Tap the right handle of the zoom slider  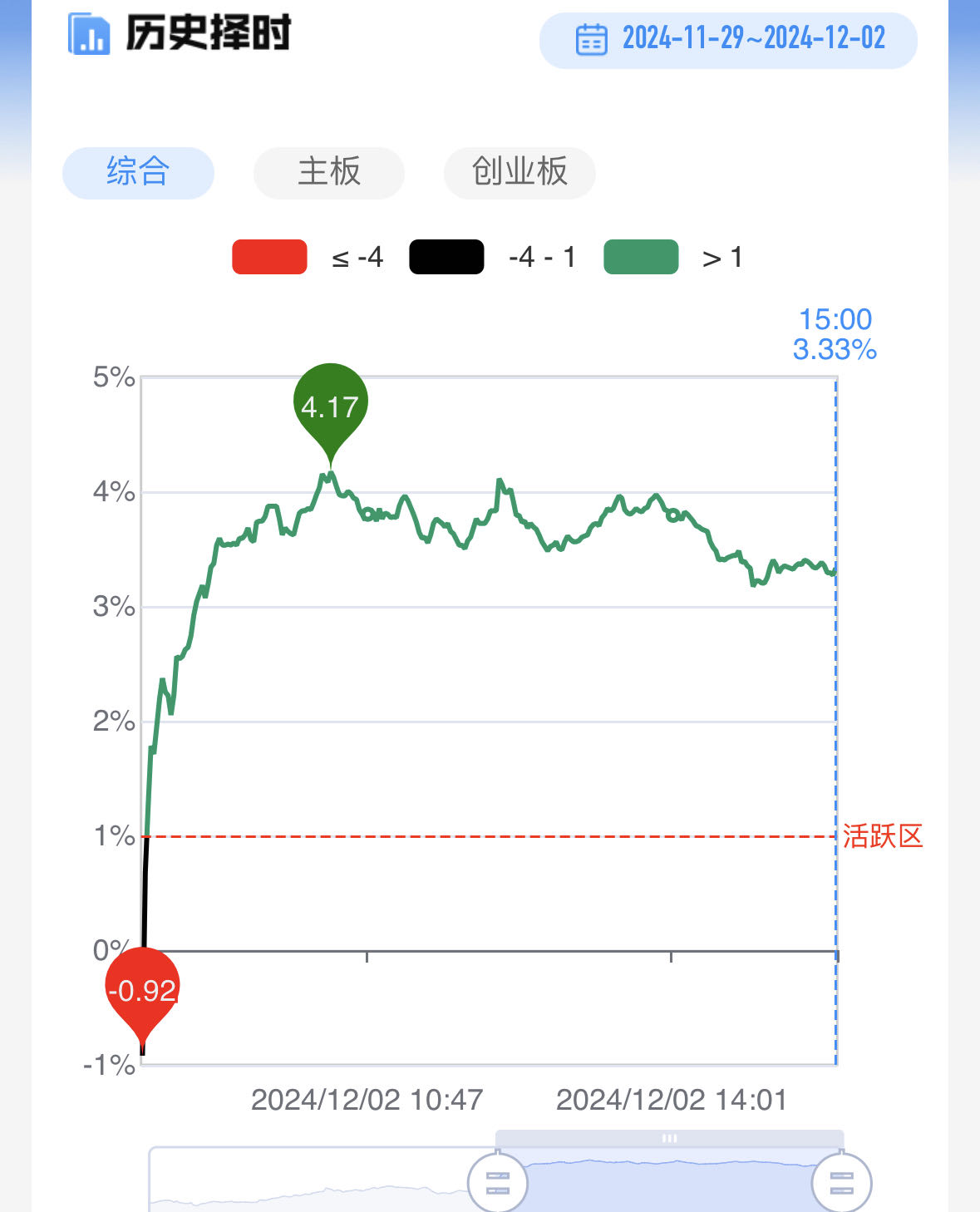coord(841,1182)
